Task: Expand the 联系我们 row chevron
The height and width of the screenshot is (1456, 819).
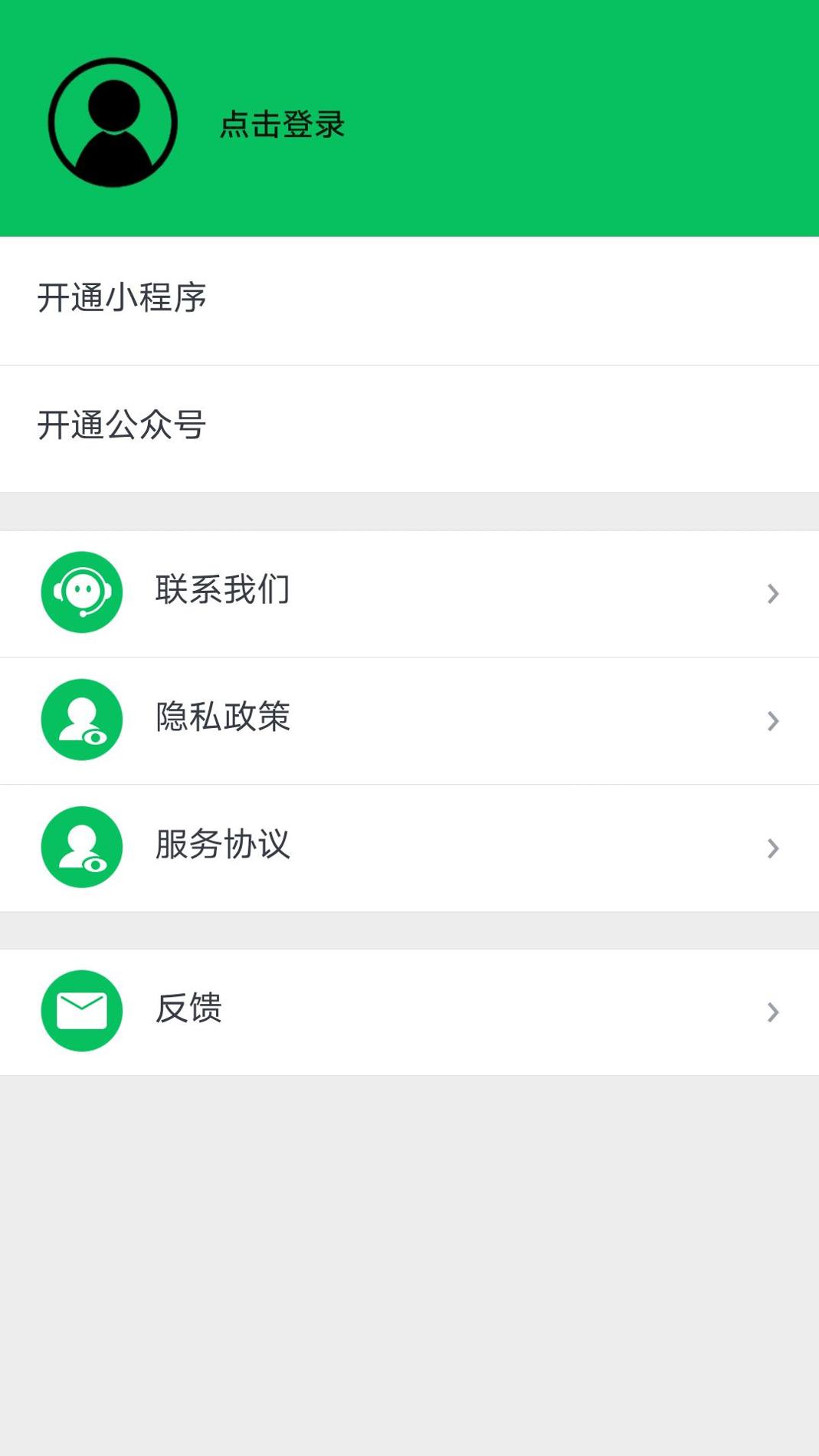Action: coord(772,592)
